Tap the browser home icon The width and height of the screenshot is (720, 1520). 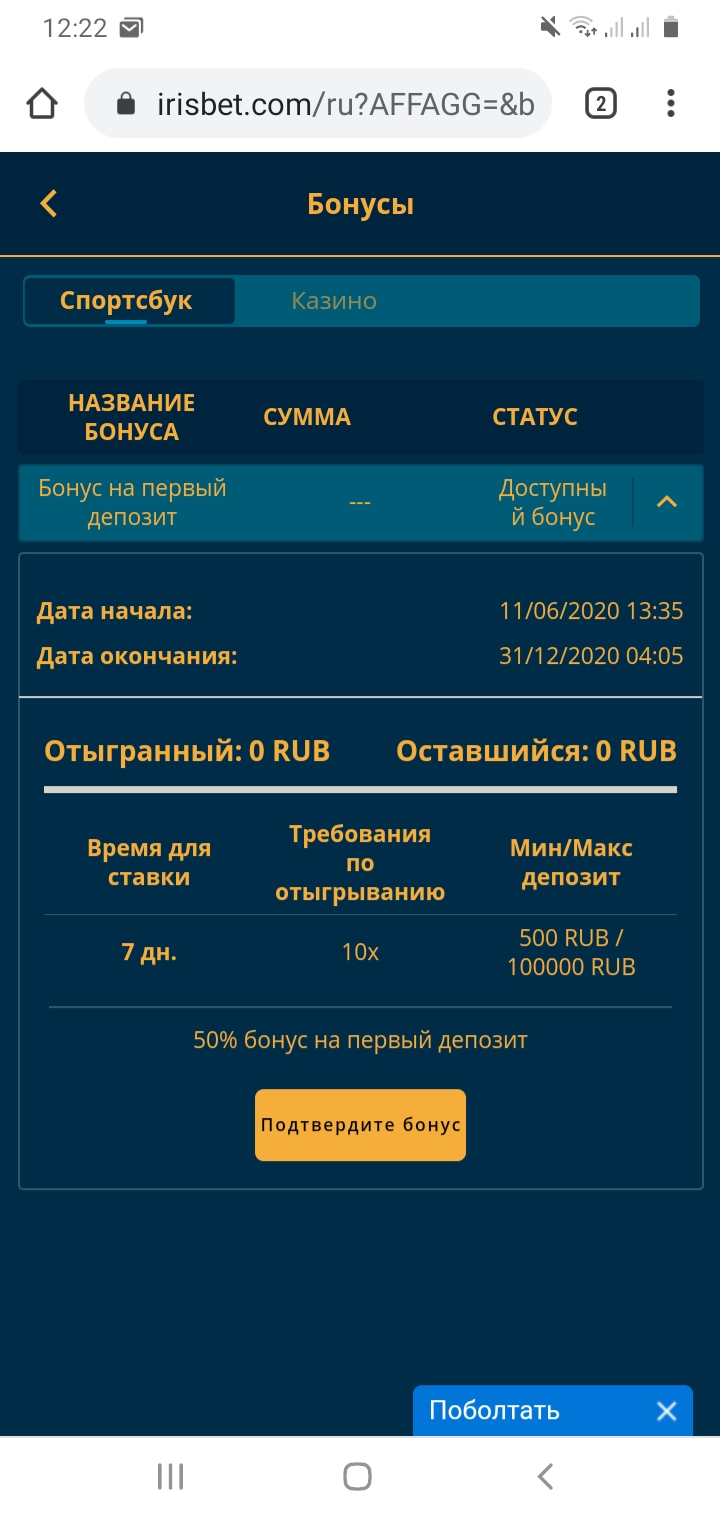pyautogui.click(x=42, y=103)
